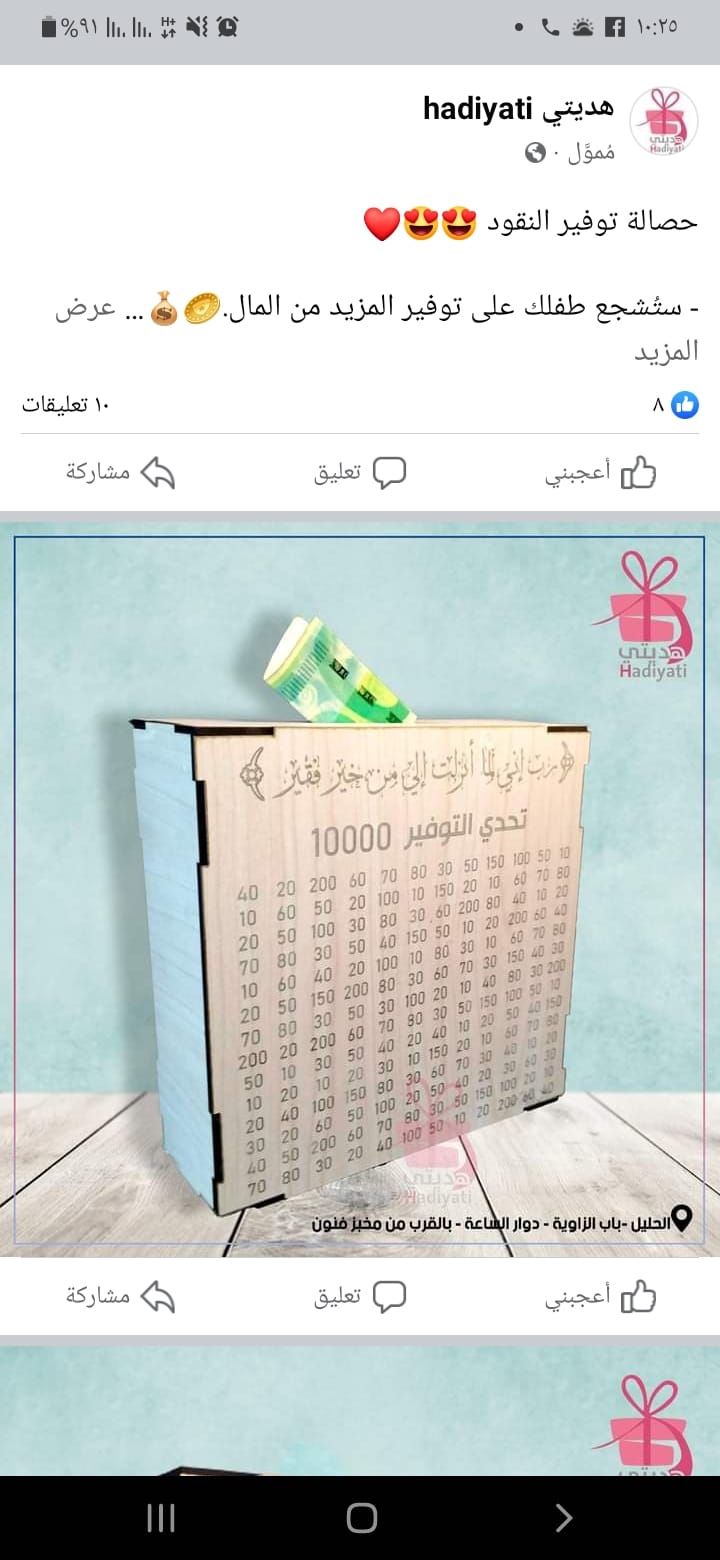Open recent apps
The height and width of the screenshot is (1560, 720).
(x=161, y=1518)
